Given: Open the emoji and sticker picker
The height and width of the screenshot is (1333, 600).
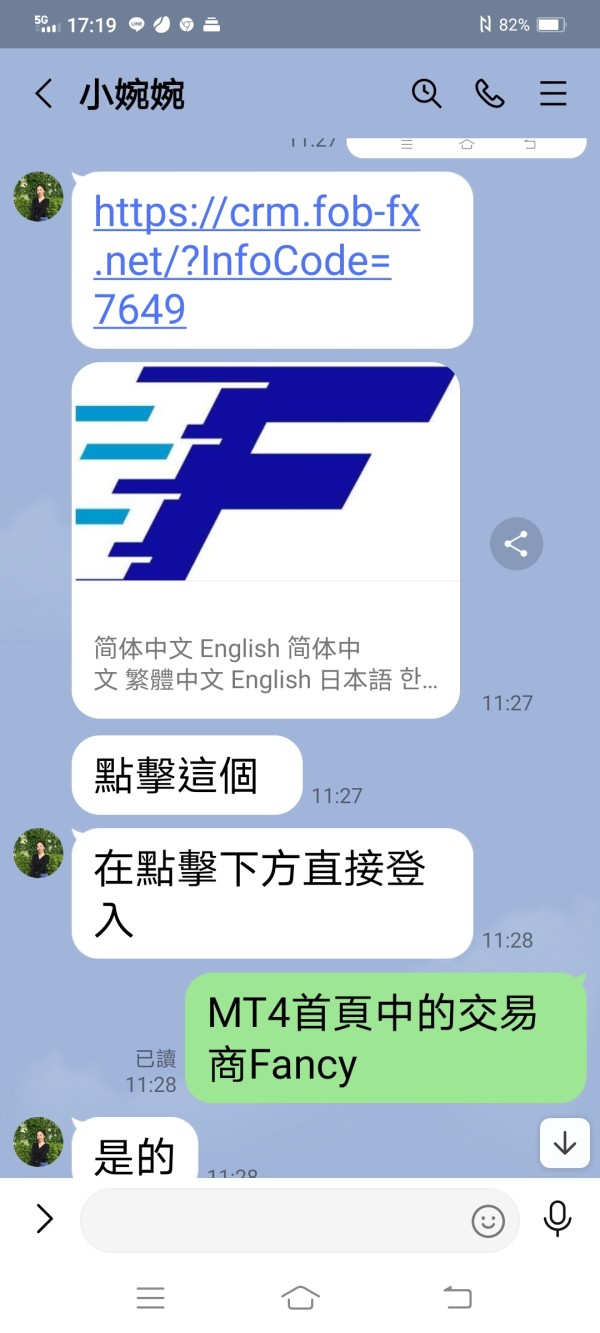Looking at the screenshot, I should pos(488,1220).
